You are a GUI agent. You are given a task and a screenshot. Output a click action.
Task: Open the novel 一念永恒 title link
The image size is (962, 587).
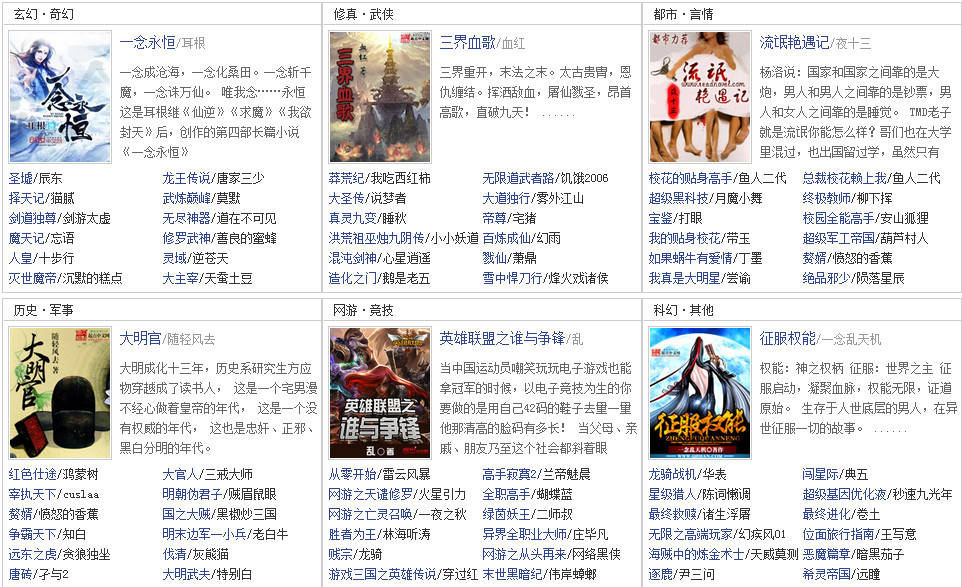pyautogui.click(x=147, y=42)
